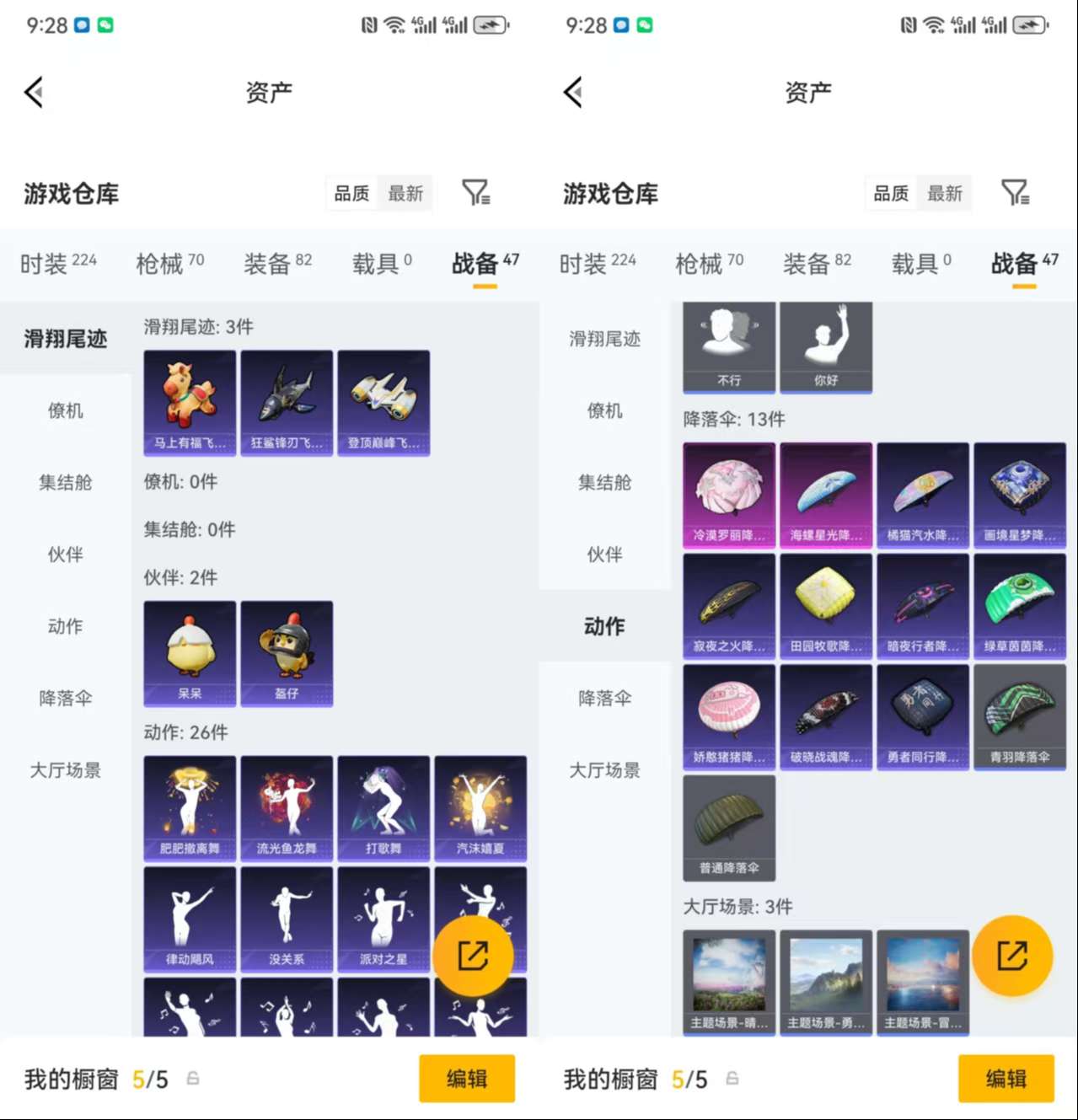The image size is (1078, 1120).
Task: Expand the 滑翔尾迹 category list
Action: [66, 340]
